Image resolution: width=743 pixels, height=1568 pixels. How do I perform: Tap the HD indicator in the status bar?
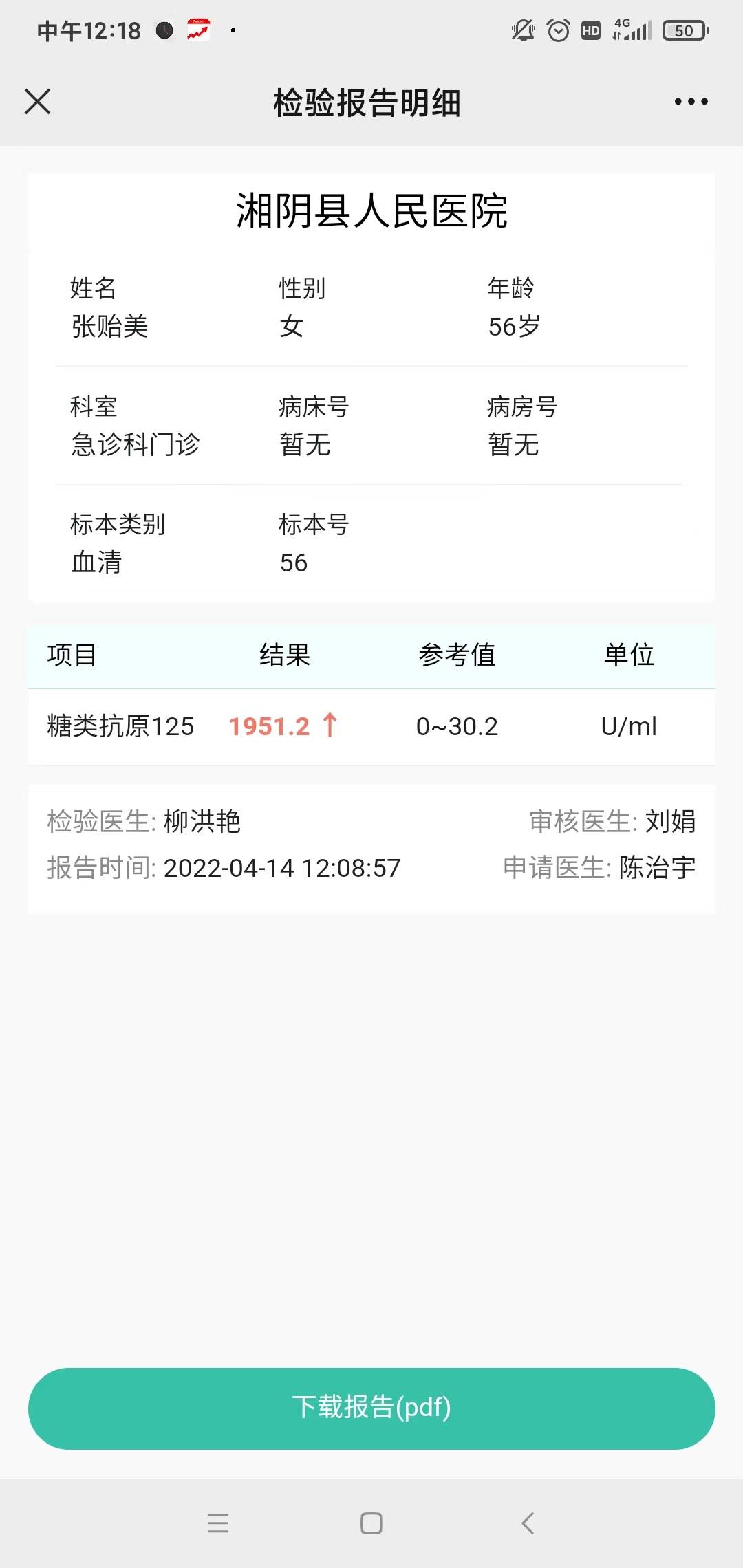589,30
